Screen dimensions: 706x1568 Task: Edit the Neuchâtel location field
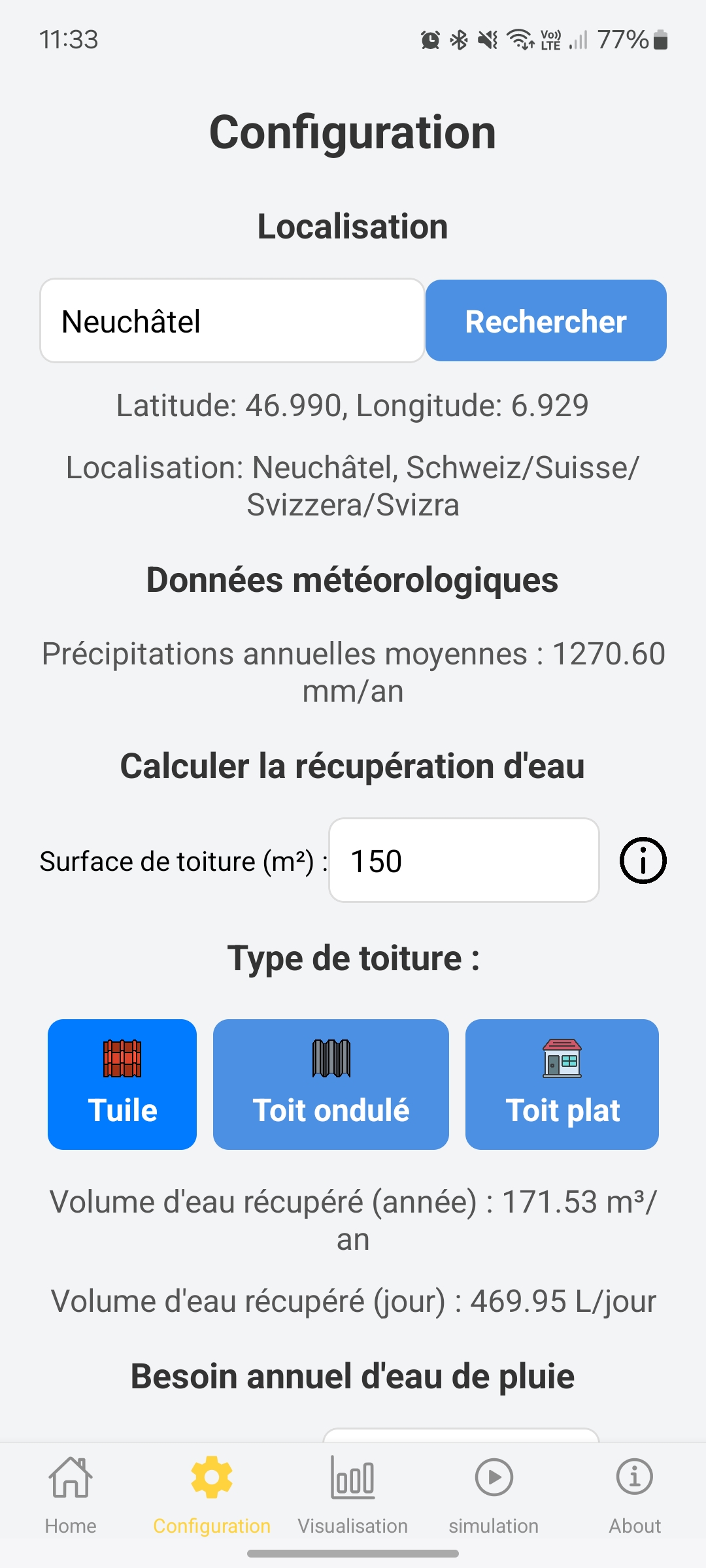[232, 320]
